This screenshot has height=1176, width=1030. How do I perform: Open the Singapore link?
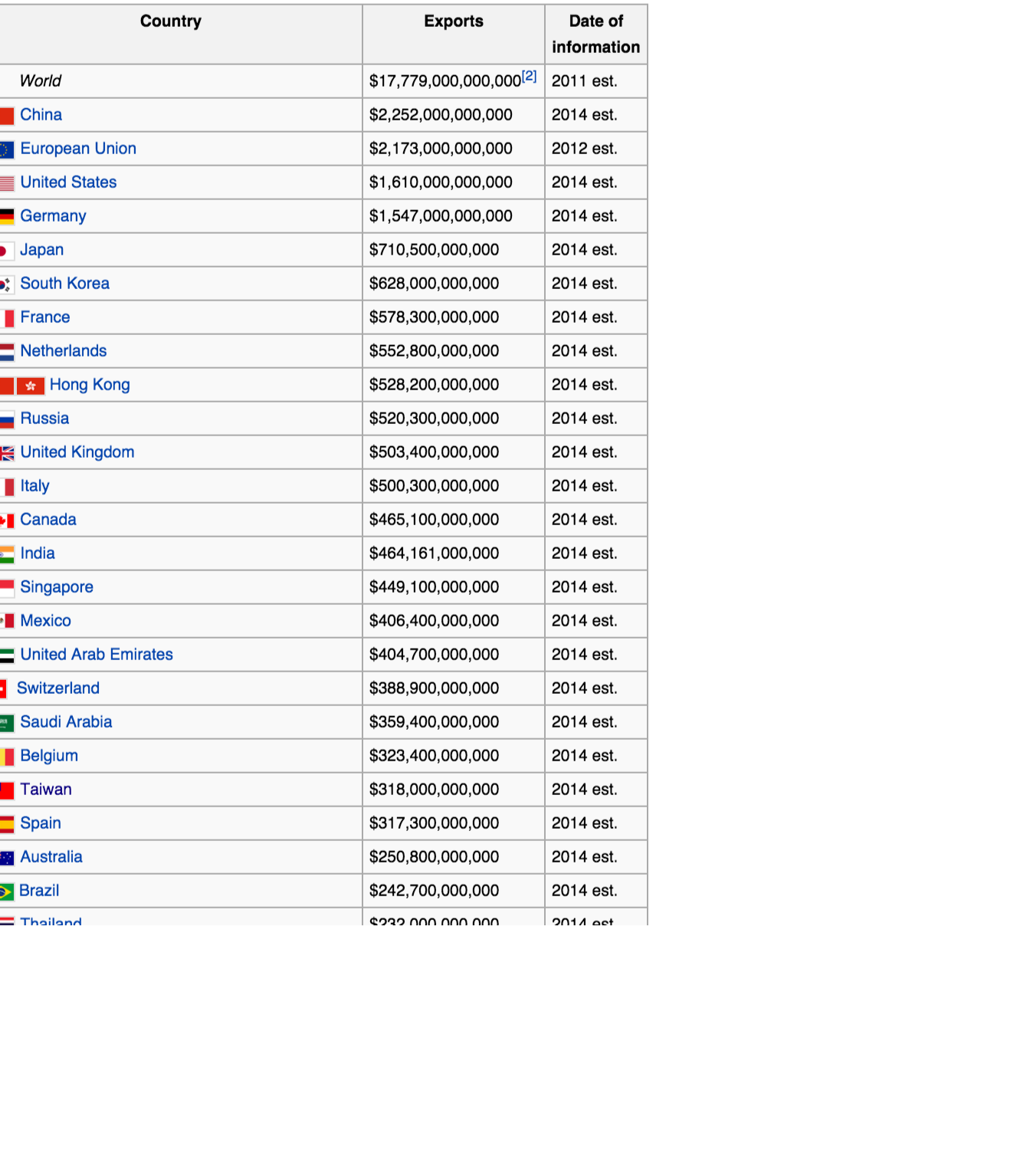coord(57,587)
